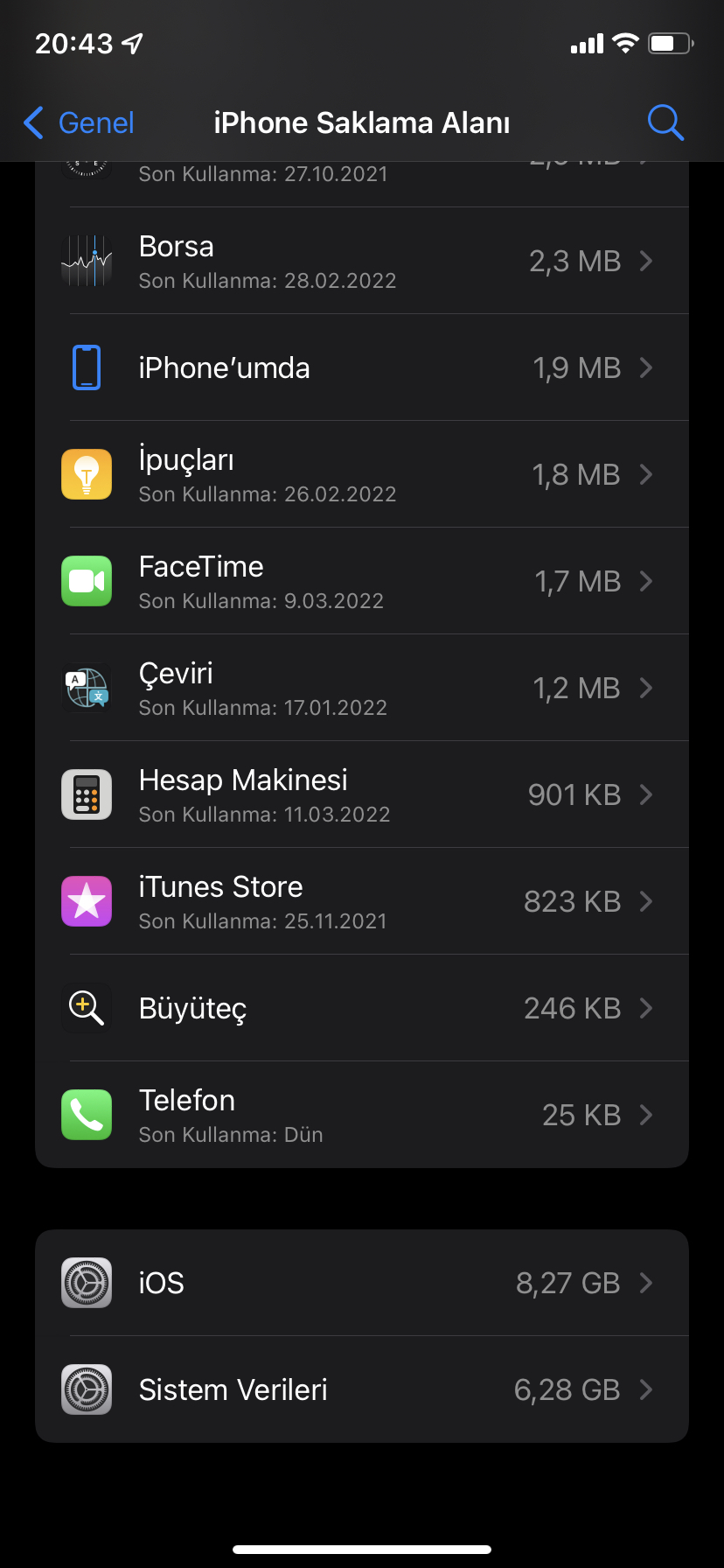724x1568 pixels.
Task: View iOS storage size details
Action: click(x=362, y=1283)
